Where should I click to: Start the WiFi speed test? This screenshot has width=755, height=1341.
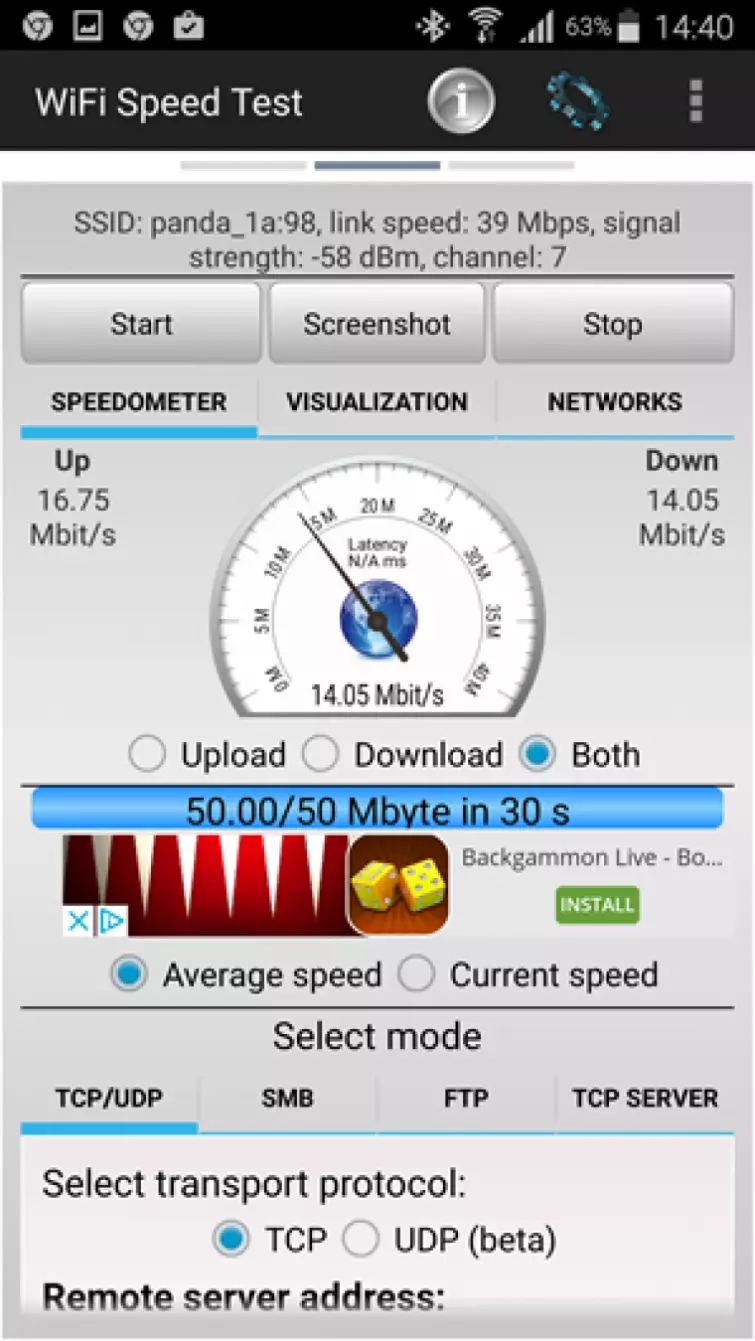(x=140, y=323)
